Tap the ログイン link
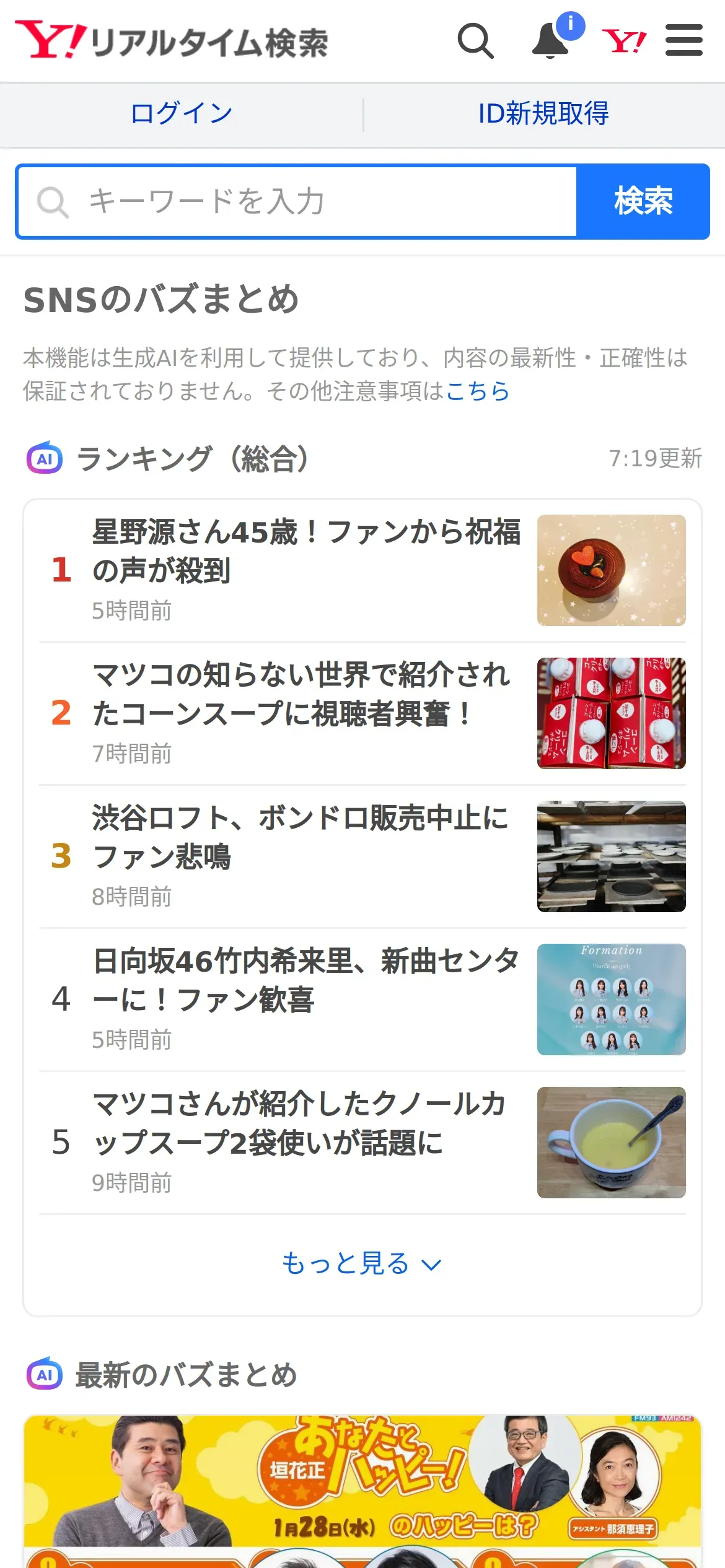725x1568 pixels. pyautogui.click(x=182, y=114)
